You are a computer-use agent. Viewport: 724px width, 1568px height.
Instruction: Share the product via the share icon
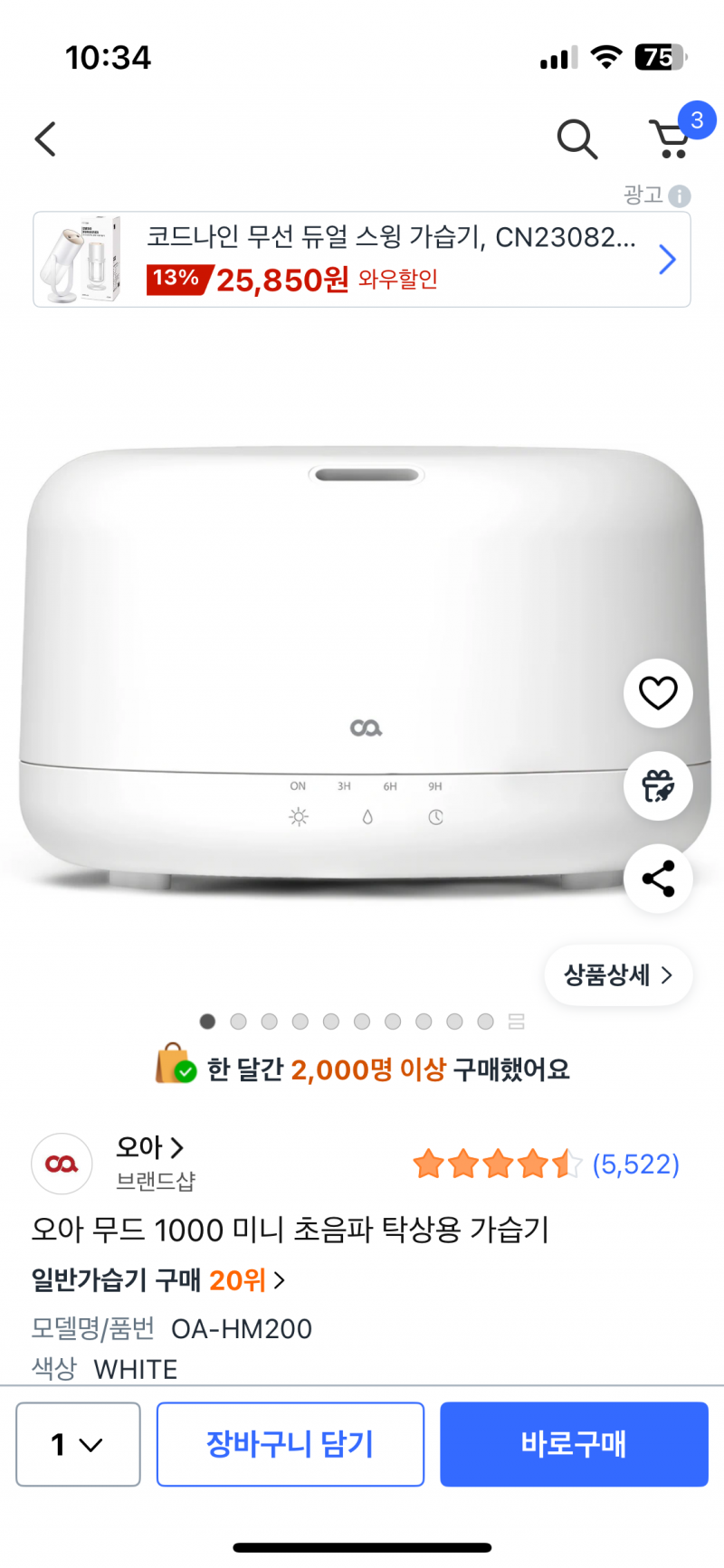pos(658,878)
